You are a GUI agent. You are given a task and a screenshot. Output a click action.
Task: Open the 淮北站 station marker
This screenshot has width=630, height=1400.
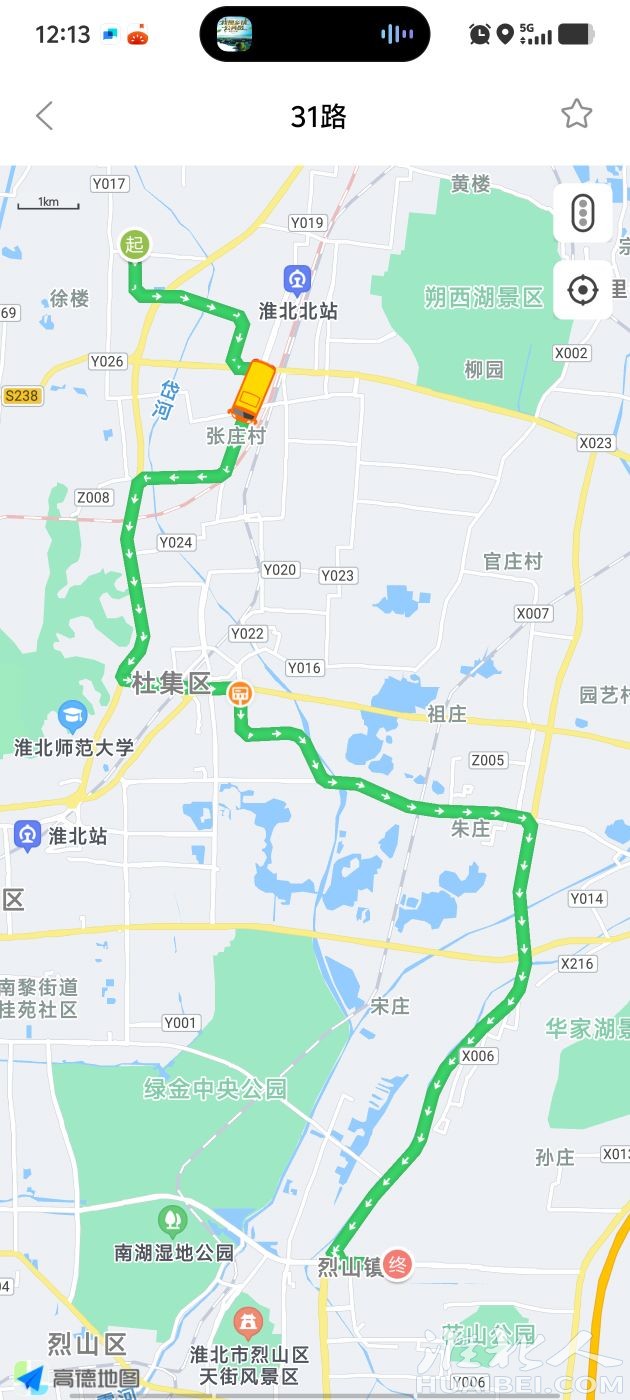coord(27,836)
